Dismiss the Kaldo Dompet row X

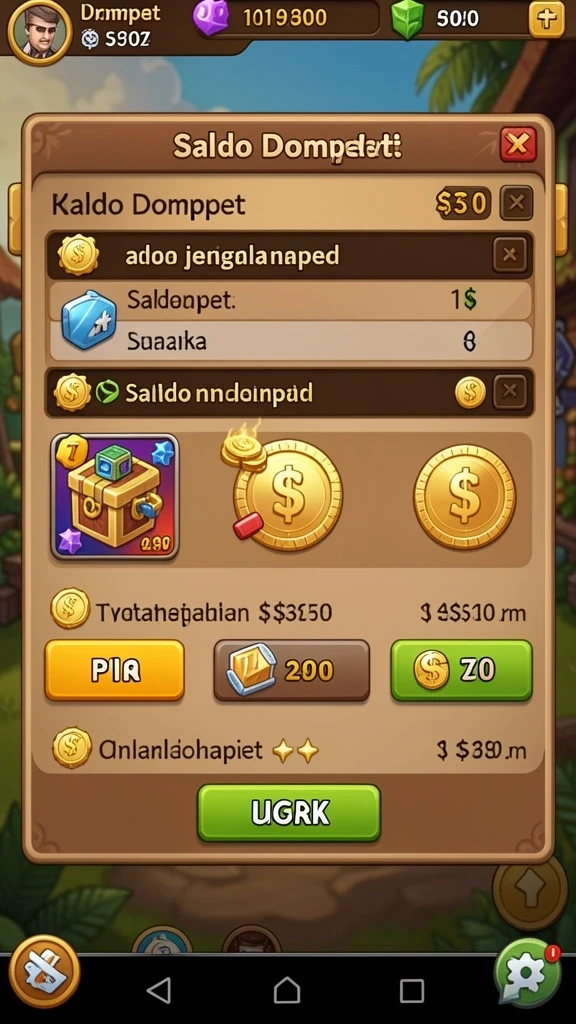point(516,203)
